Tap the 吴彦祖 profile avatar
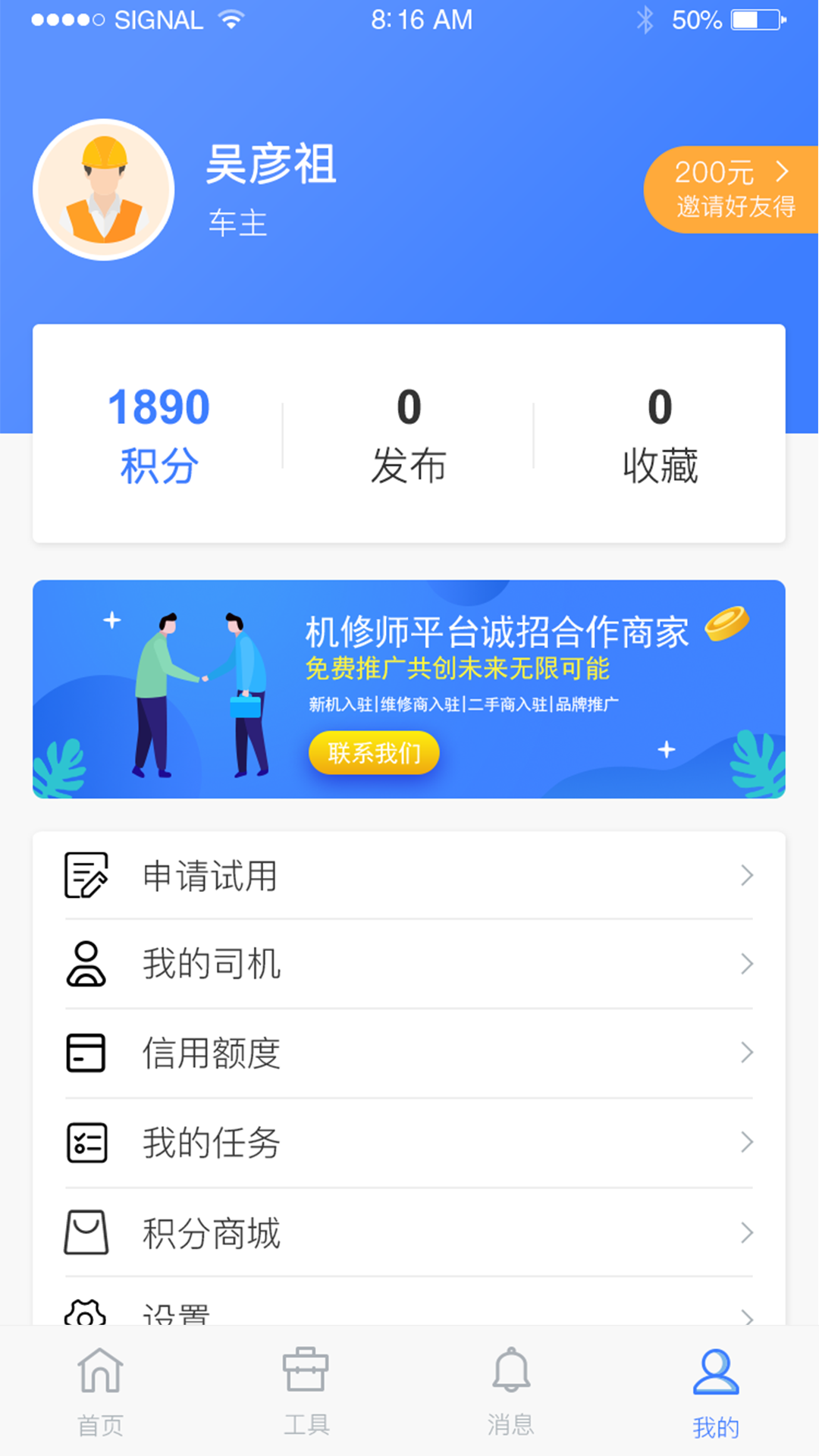Image resolution: width=819 pixels, height=1456 pixels. tap(104, 190)
